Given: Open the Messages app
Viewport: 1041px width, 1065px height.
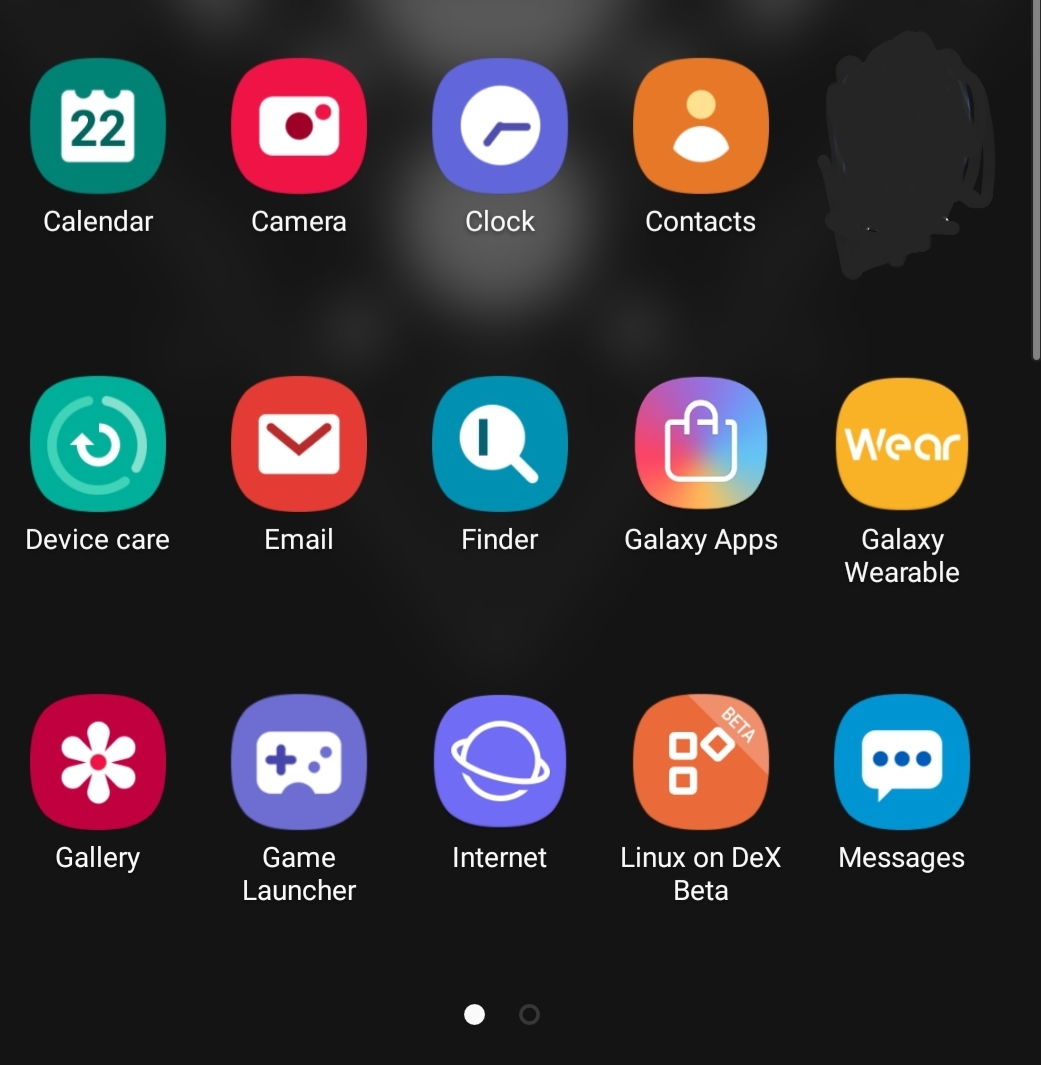Looking at the screenshot, I should click(902, 762).
